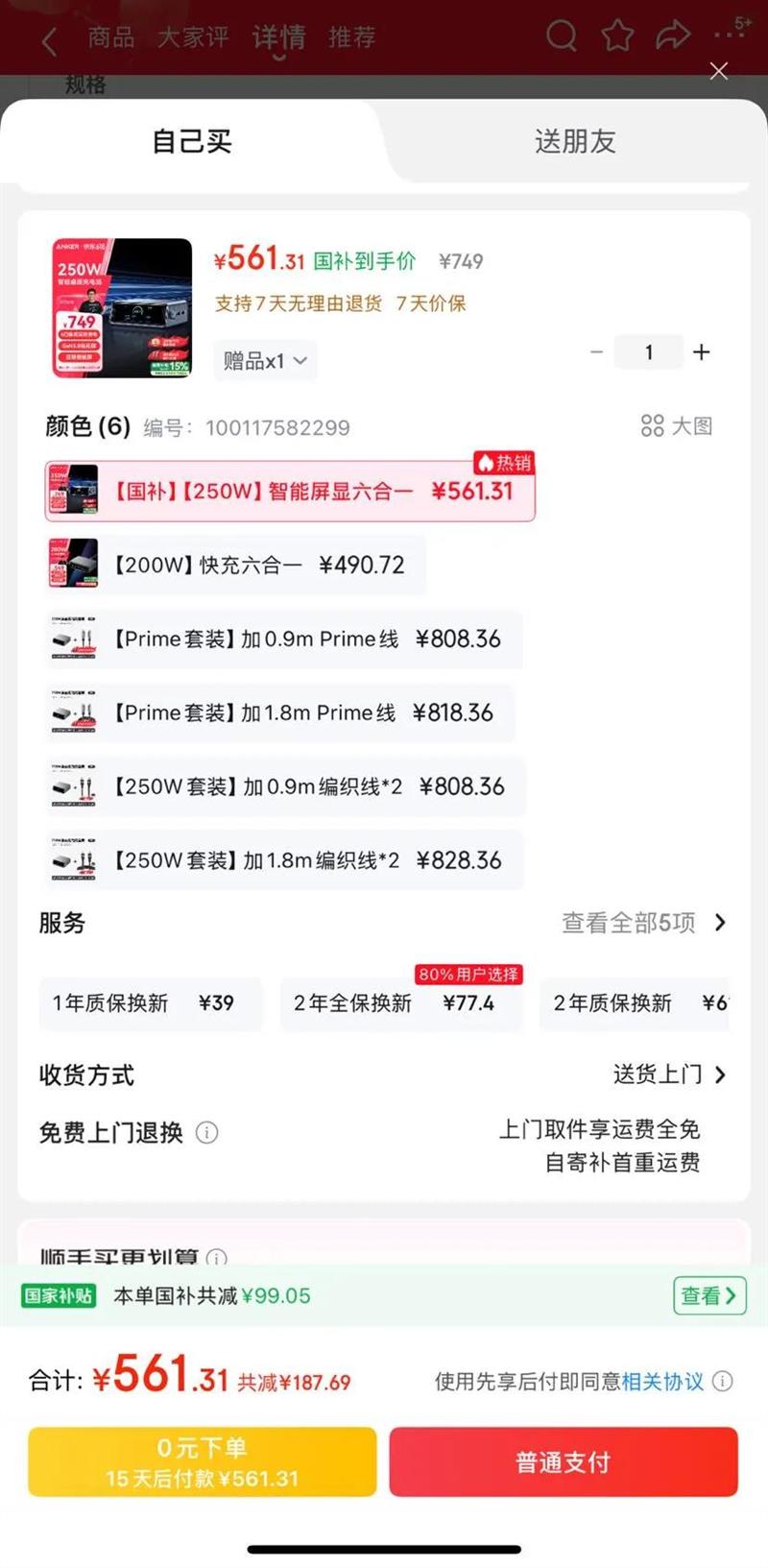Choose 【250W套装】加1.8m编织线*2
The image size is (768, 1568).
pyautogui.click(x=284, y=860)
